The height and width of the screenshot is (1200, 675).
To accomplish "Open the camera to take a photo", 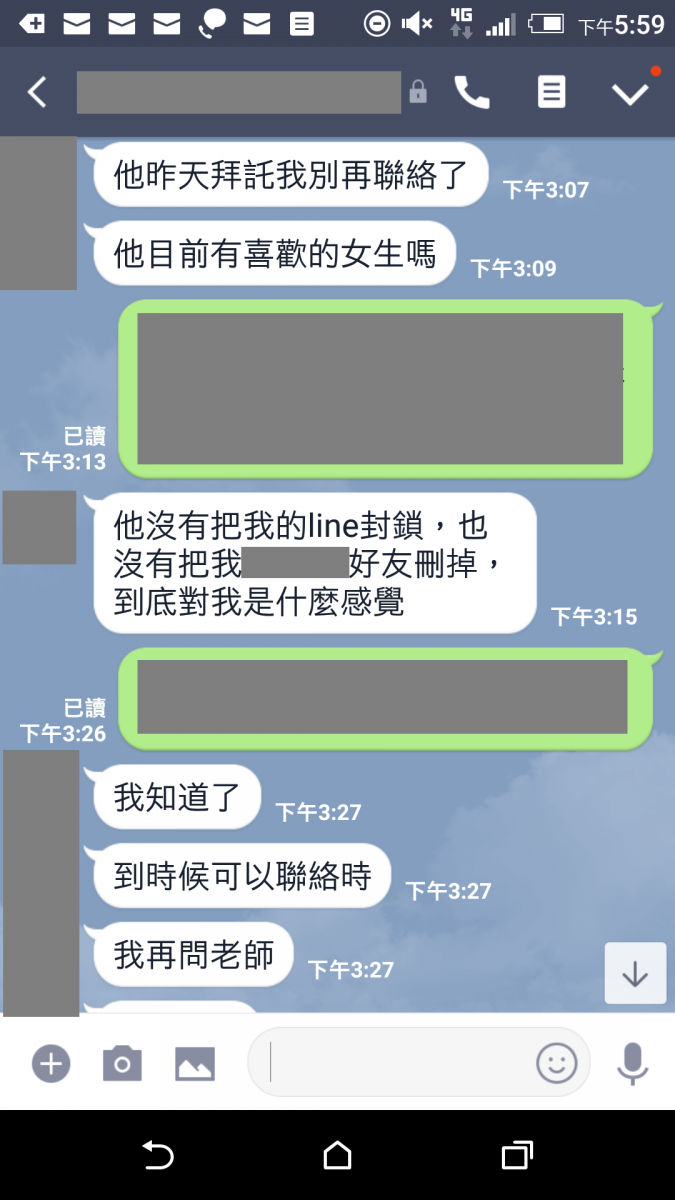I will coord(122,1063).
